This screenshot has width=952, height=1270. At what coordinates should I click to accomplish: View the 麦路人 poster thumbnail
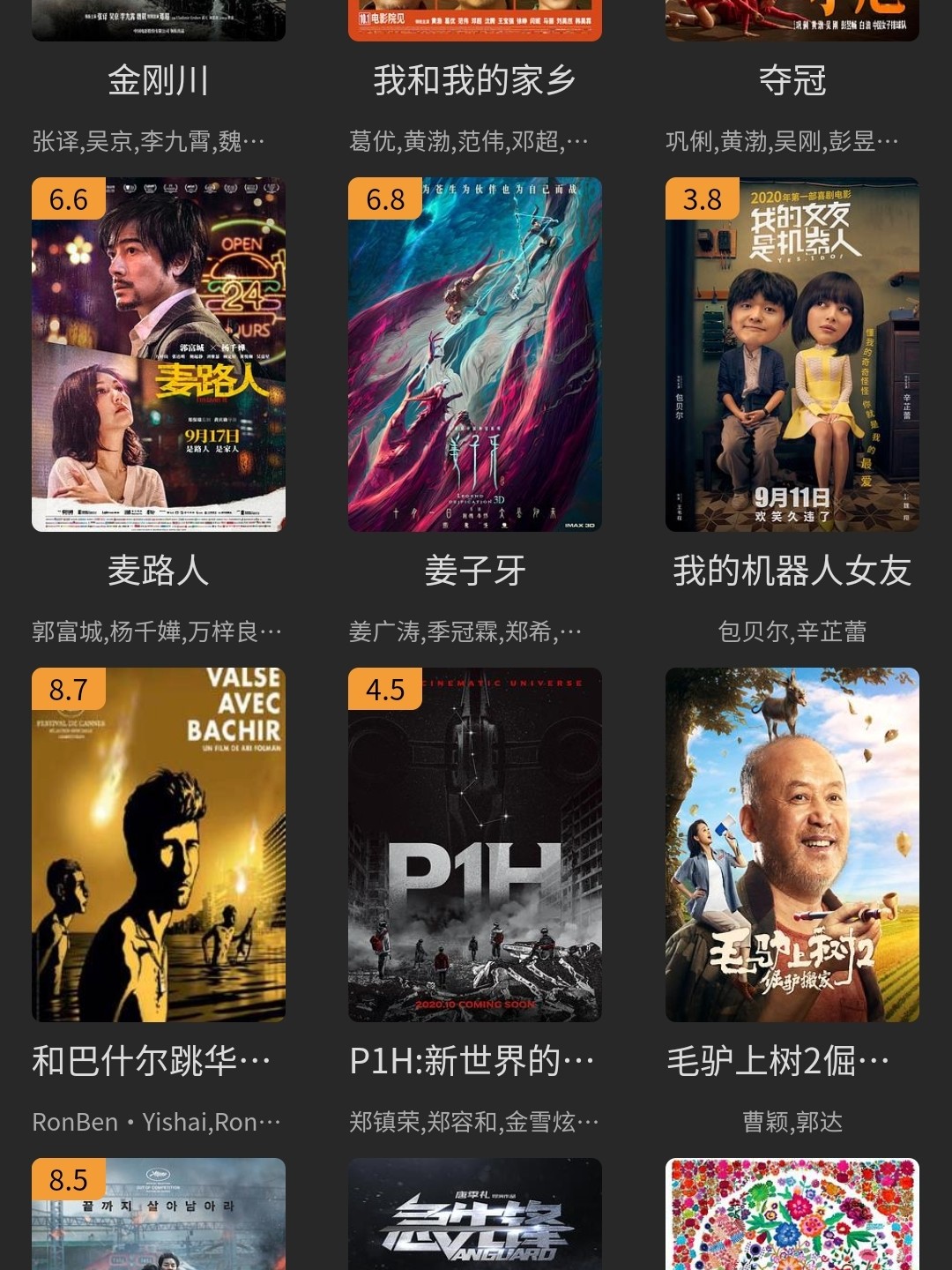[160, 353]
